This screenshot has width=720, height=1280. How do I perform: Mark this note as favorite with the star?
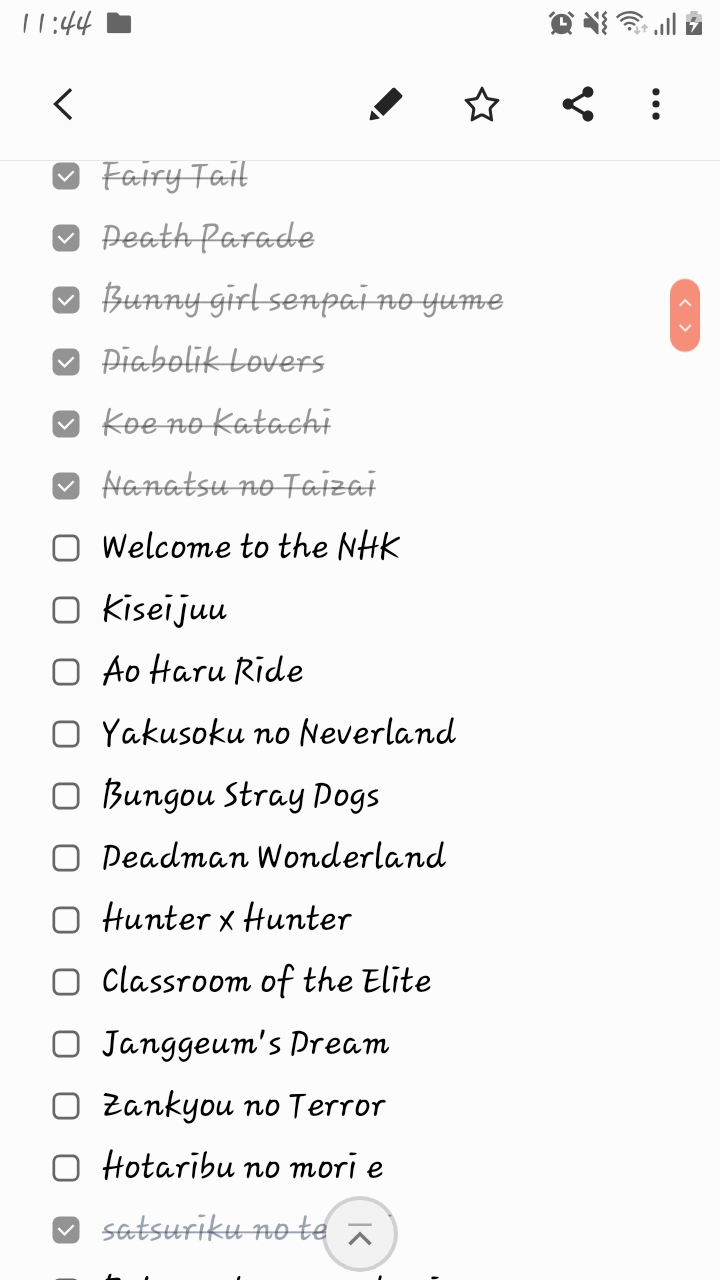click(482, 104)
